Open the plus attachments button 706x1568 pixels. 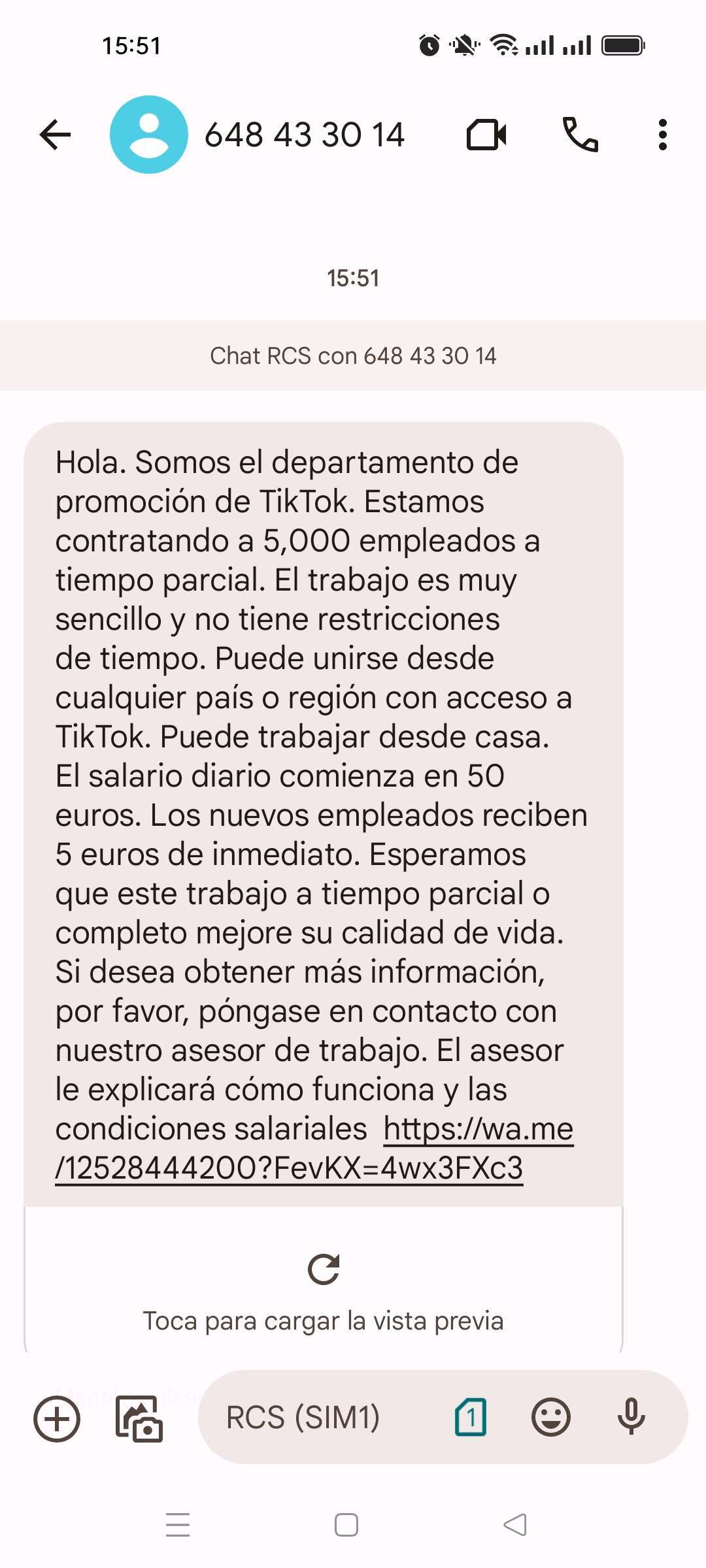(57, 1418)
